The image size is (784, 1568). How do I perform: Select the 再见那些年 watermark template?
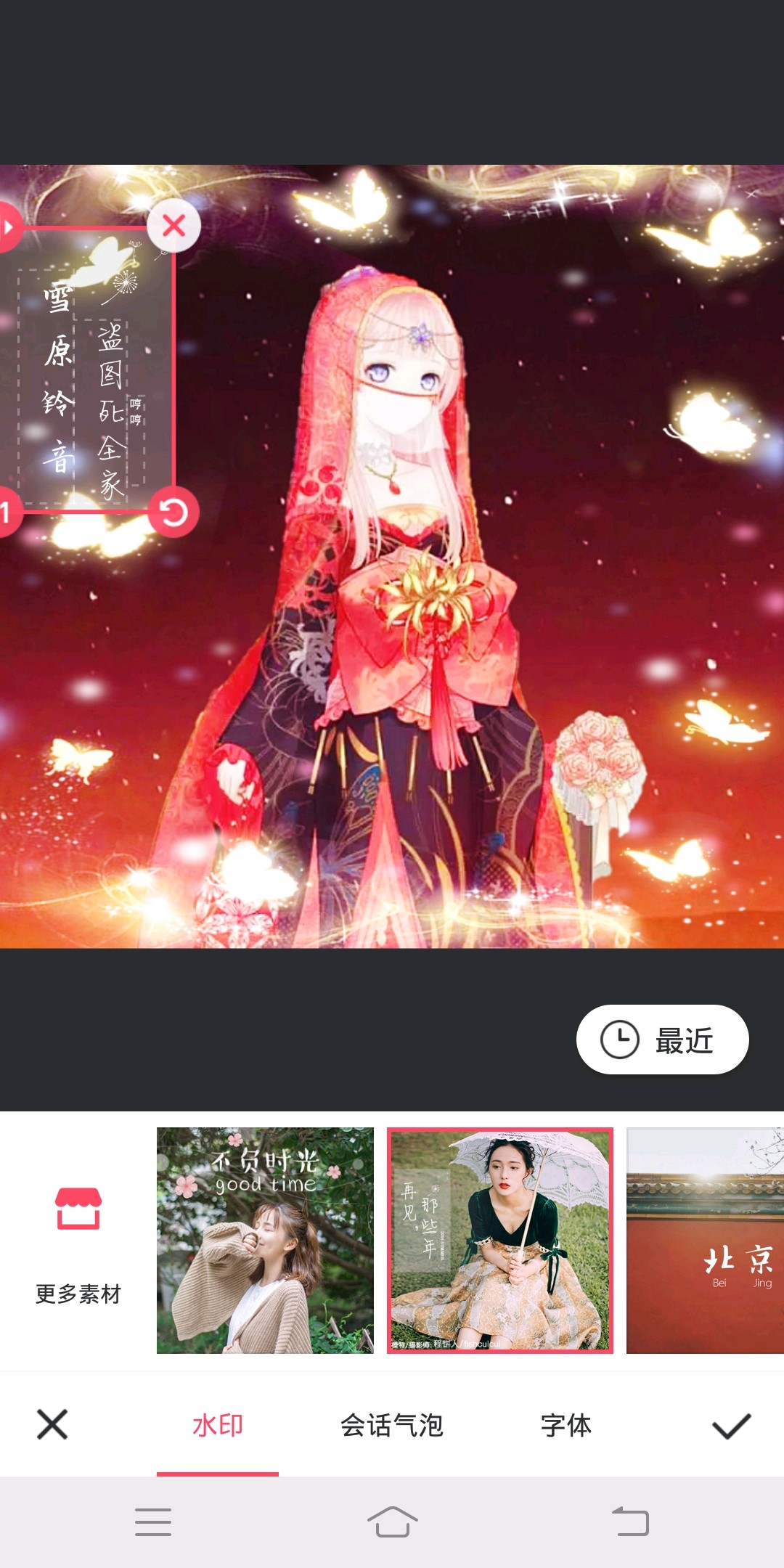pyautogui.click(x=500, y=1240)
